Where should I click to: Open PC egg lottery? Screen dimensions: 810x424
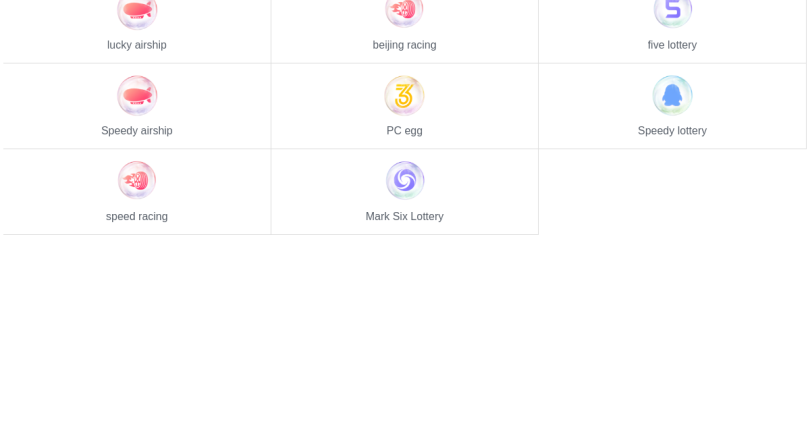(404, 106)
